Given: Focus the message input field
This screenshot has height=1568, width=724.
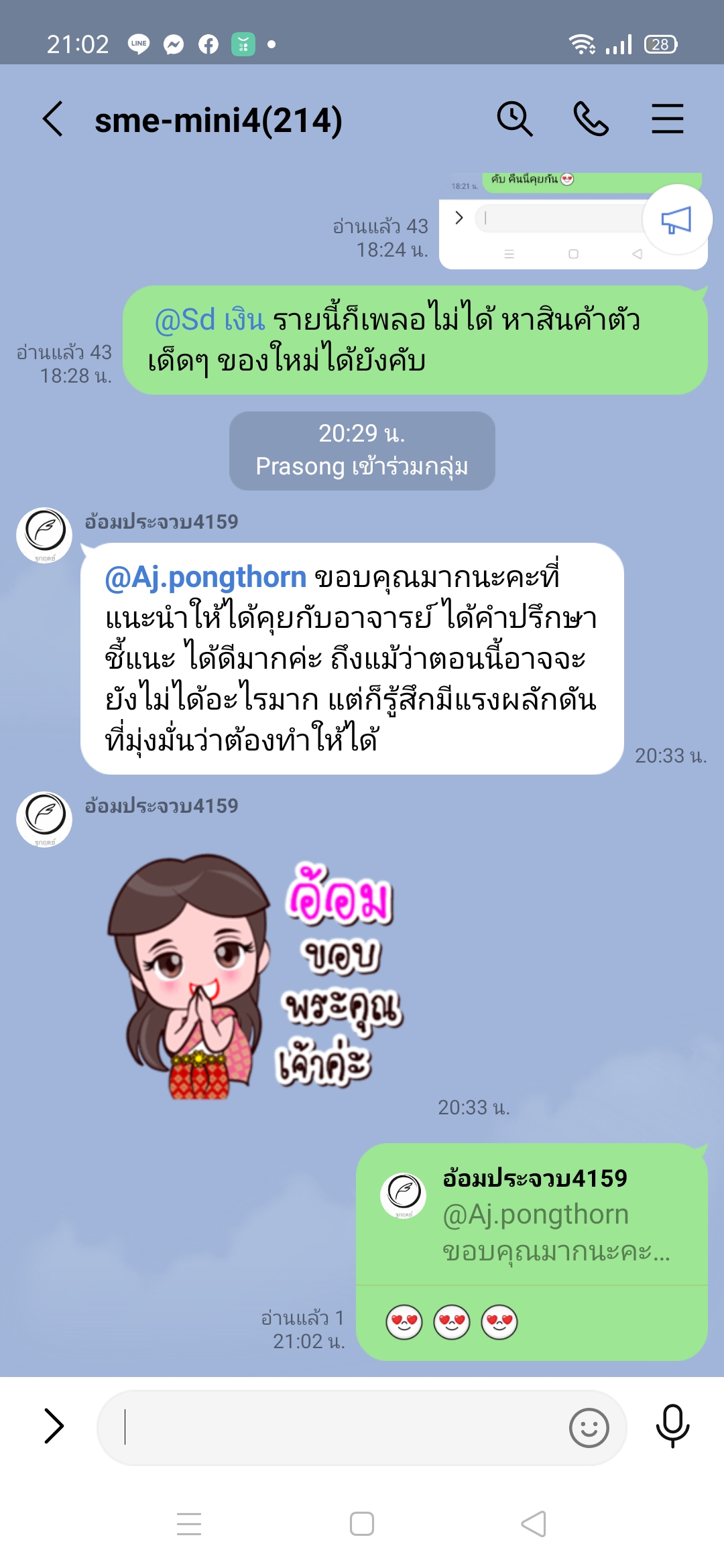Looking at the screenshot, I should pyautogui.click(x=335, y=1427).
